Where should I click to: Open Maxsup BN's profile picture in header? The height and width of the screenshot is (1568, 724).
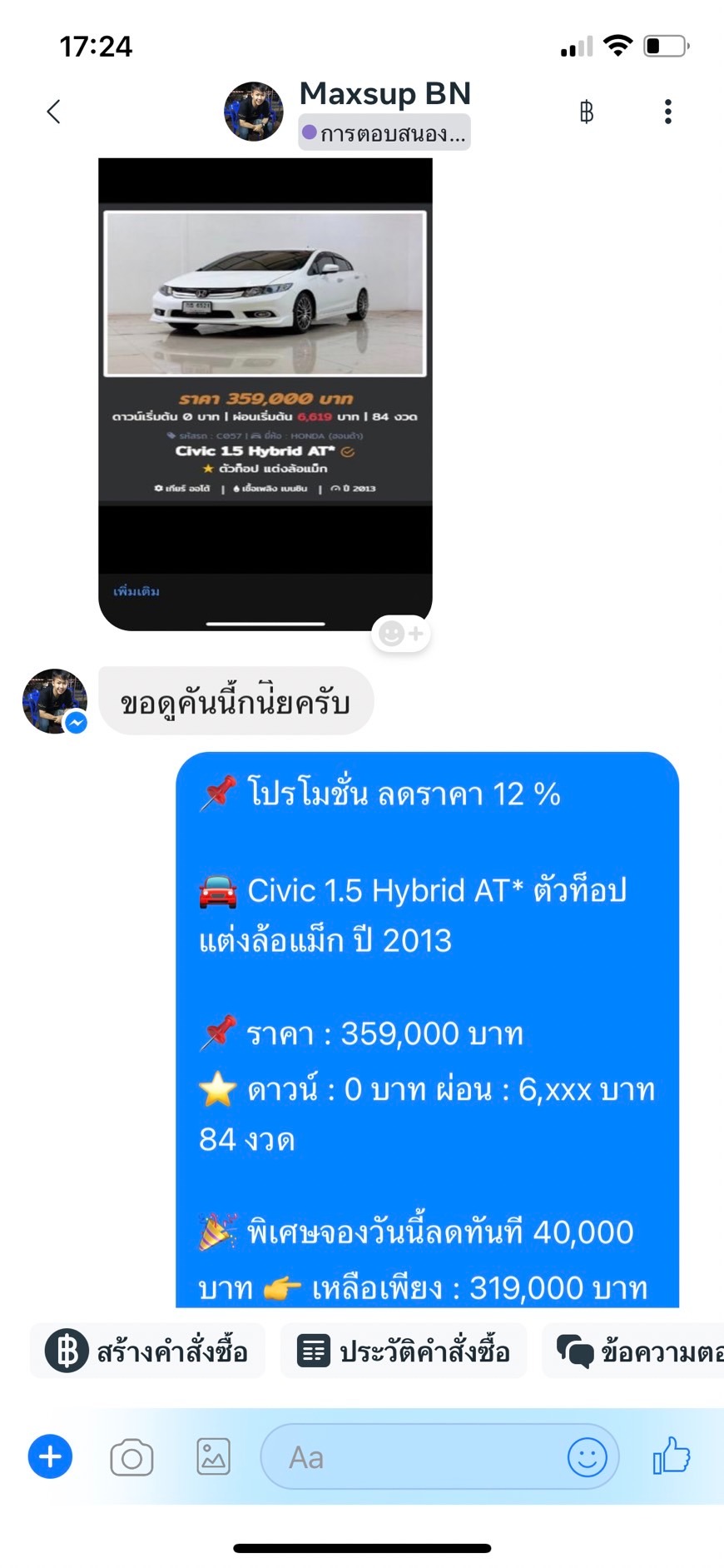[254, 112]
